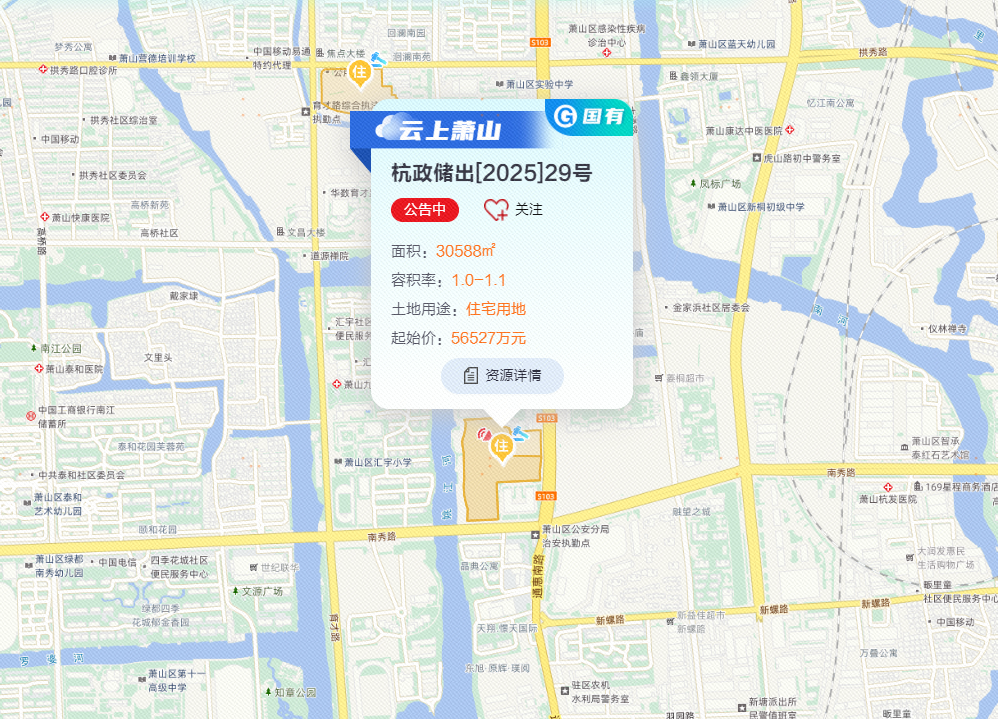Screen dimensions: 998x719
Task: Select the orange 住 marker below the popup
Action: 501,445
